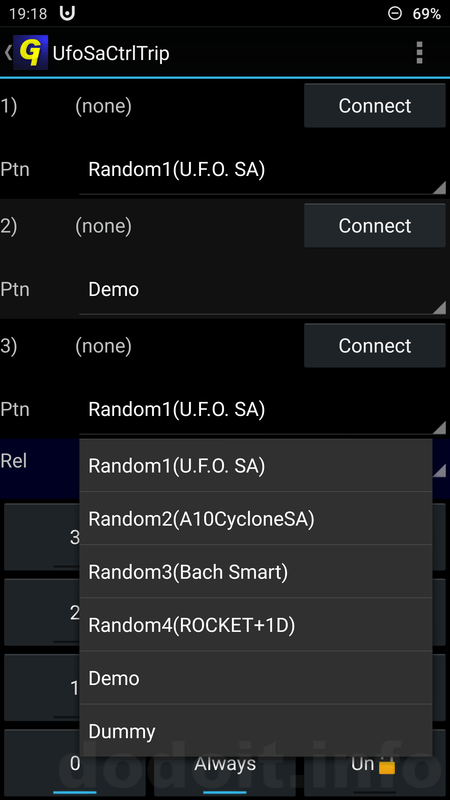Screen dimensions: 450x800
Task: Choose Demo from the dropdown list
Action: [256, 678]
